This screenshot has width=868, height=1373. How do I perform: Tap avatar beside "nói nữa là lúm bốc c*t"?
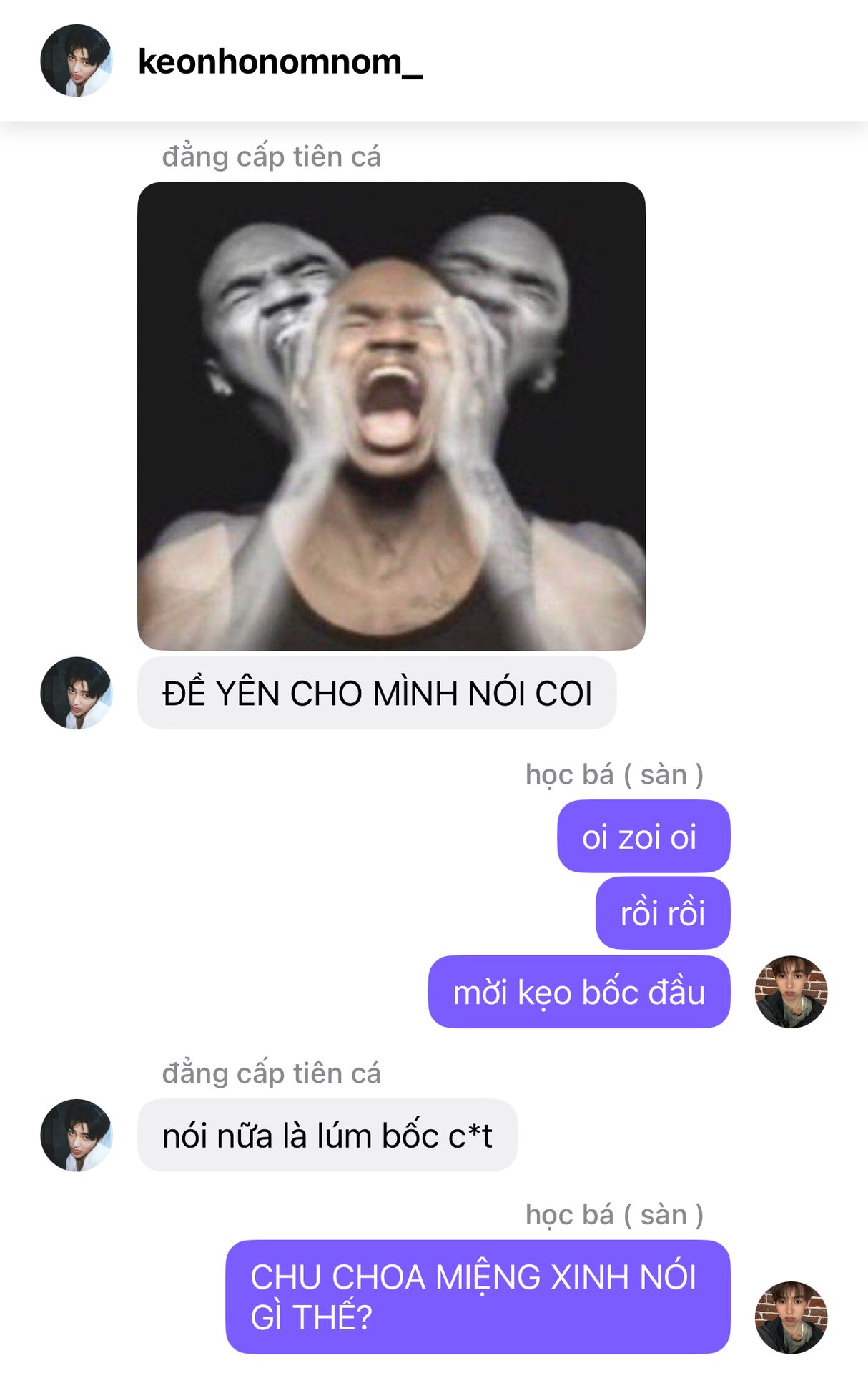[77, 1135]
